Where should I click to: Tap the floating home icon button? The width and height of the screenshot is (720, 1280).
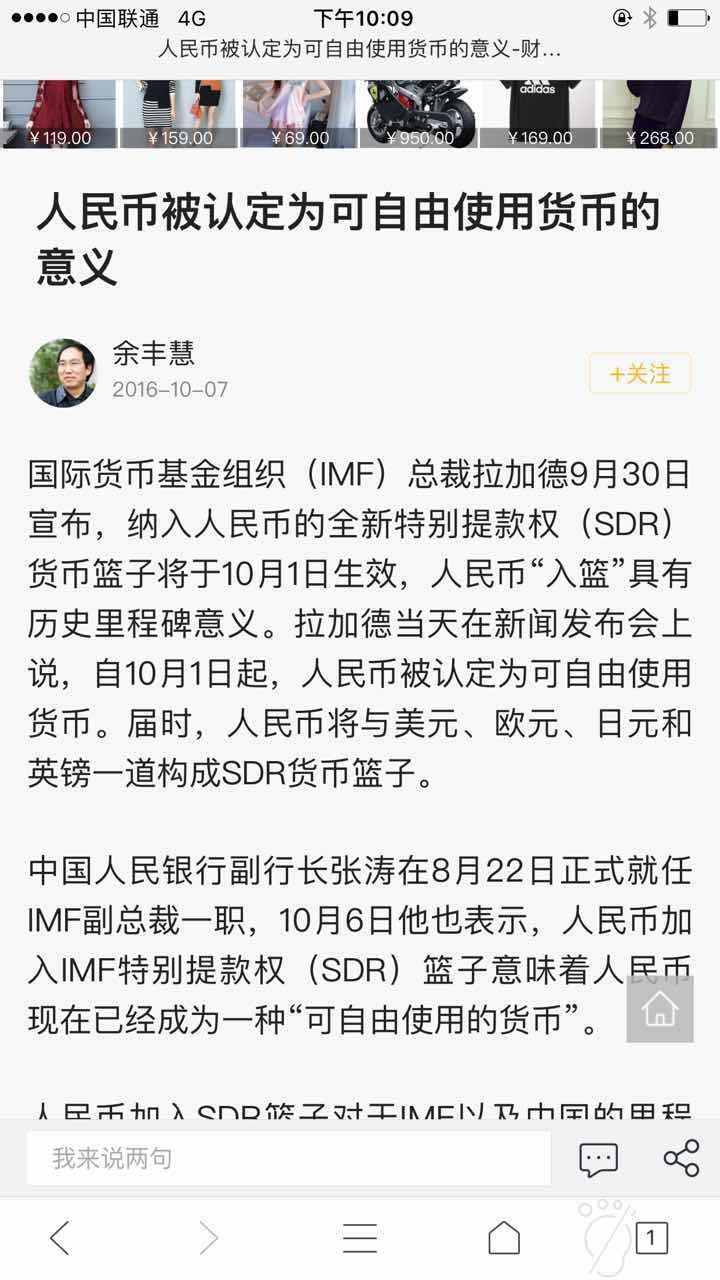(660, 1009)
